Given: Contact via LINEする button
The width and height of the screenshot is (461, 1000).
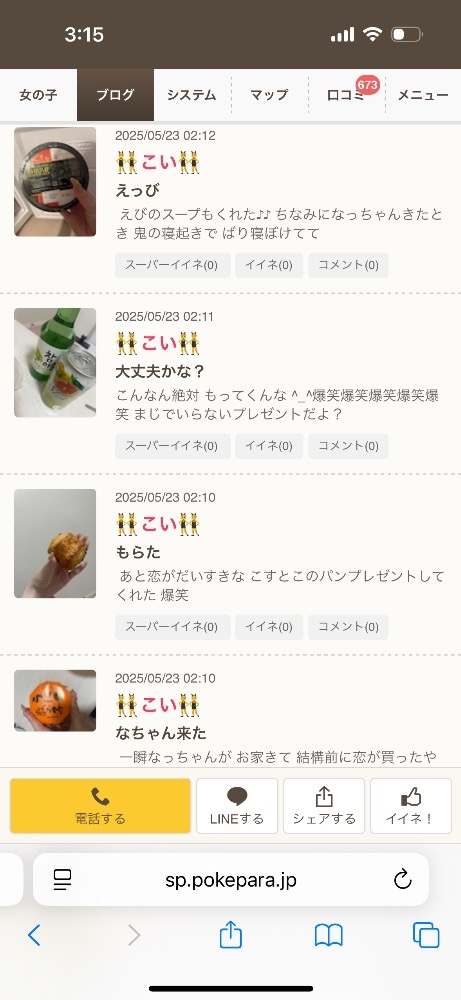Looking at the screenshot, I should pos(237,805).
